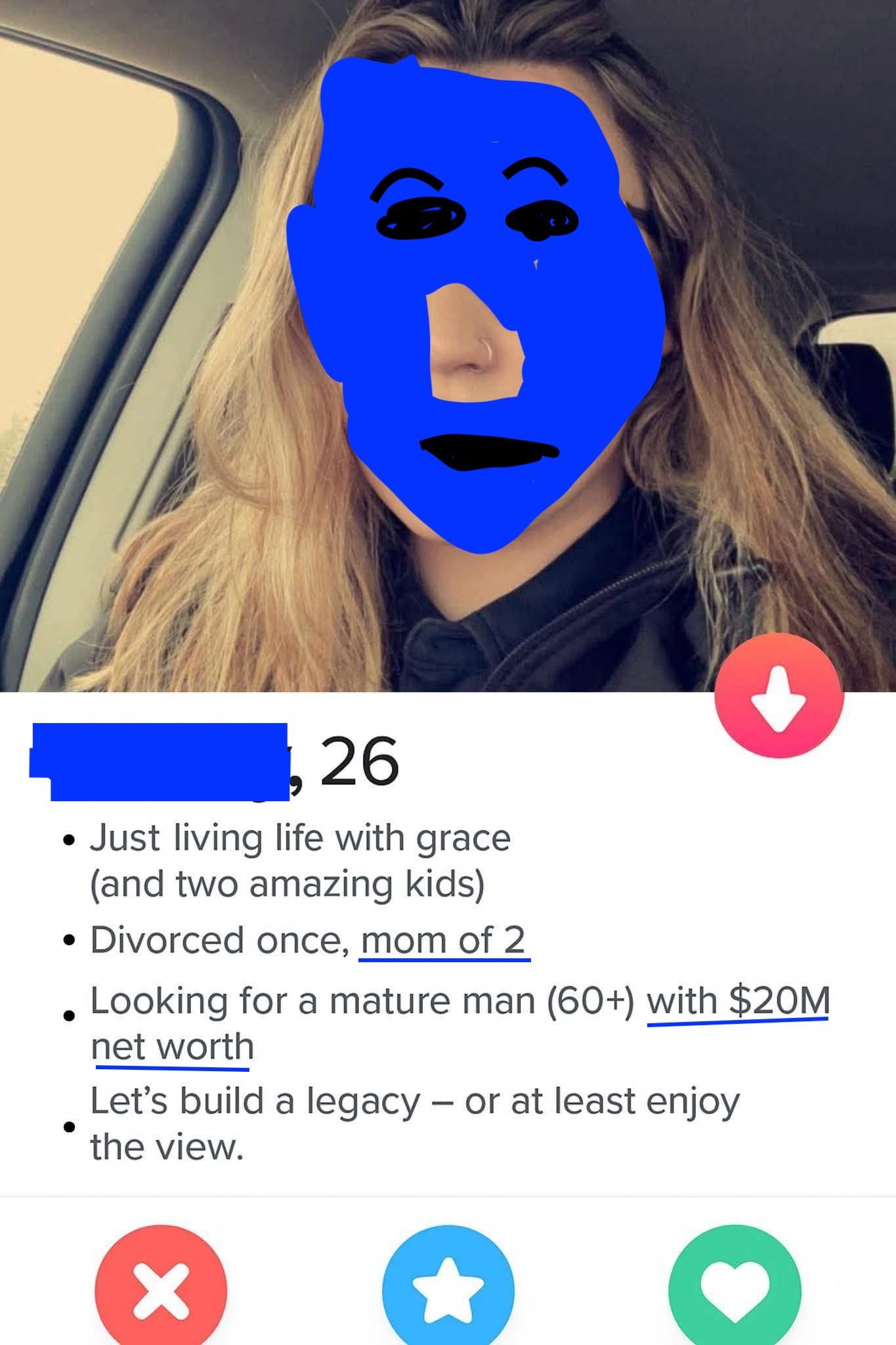The height and width of the screenshot is (1345, 896).
Task: Like this profile with the green heart
Action: click(735, 1290)
